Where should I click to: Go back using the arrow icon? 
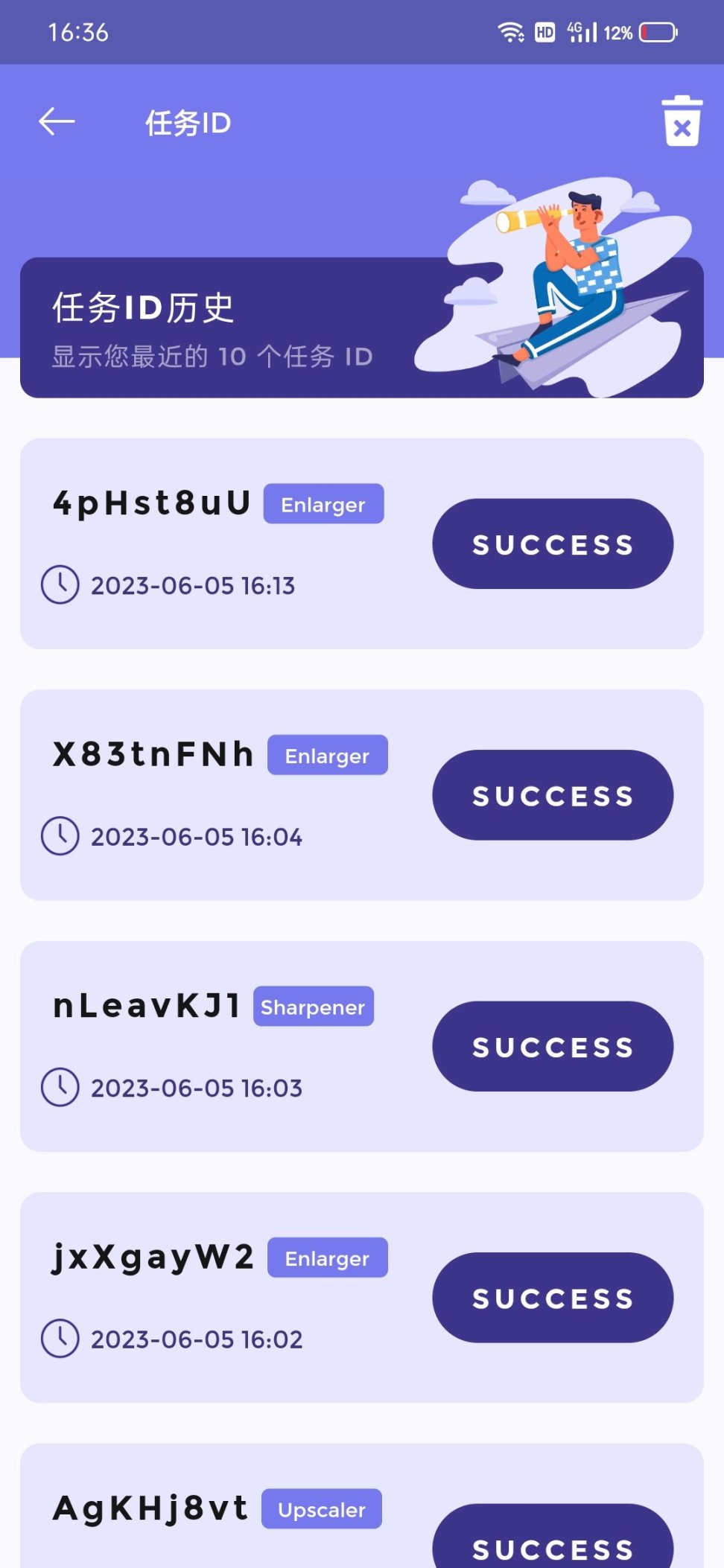[57, 122]
